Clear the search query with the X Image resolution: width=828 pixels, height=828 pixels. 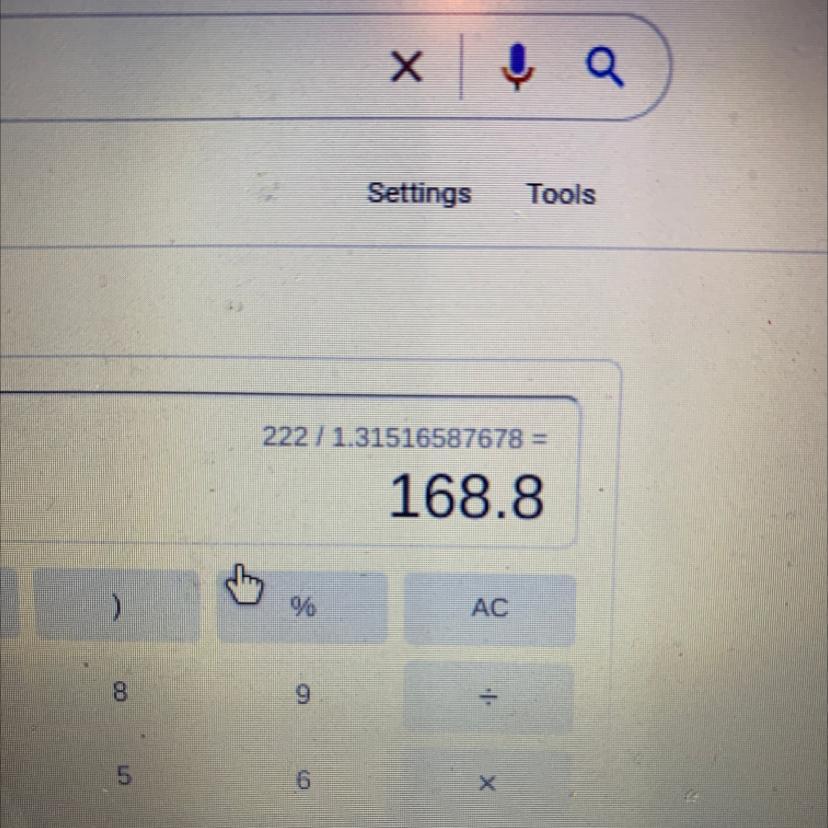[x=406, y=68]
